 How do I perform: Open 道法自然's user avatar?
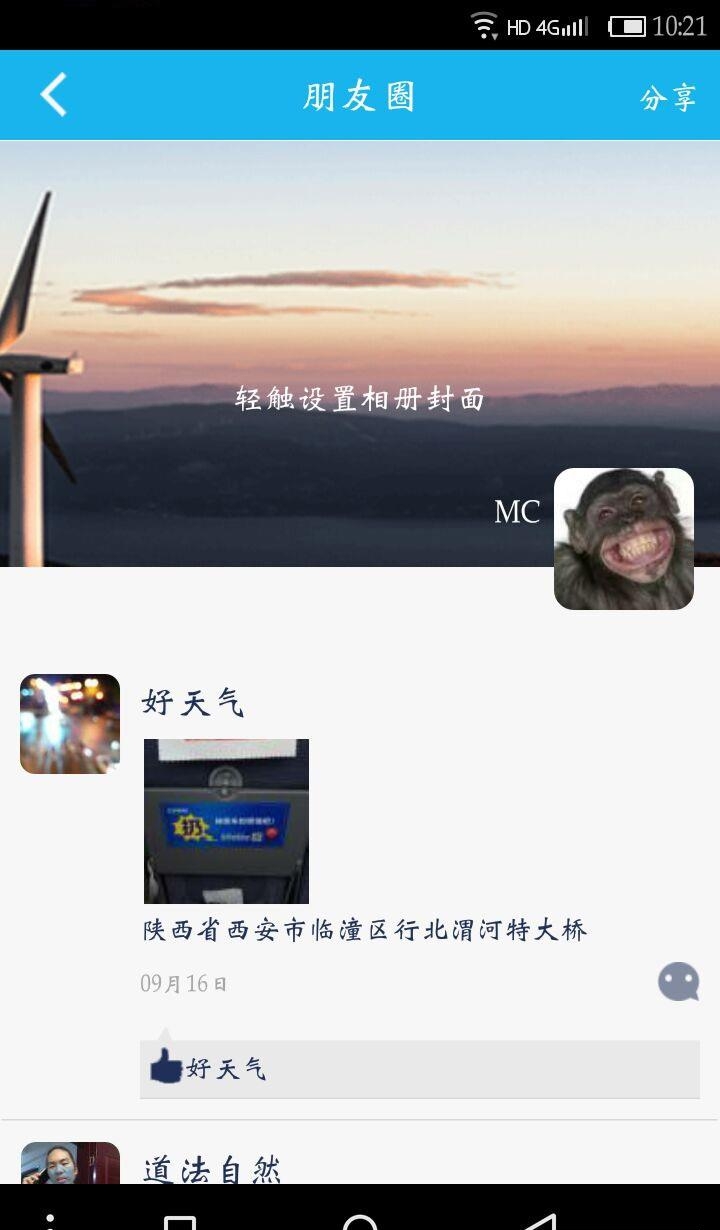point(70,1164)
